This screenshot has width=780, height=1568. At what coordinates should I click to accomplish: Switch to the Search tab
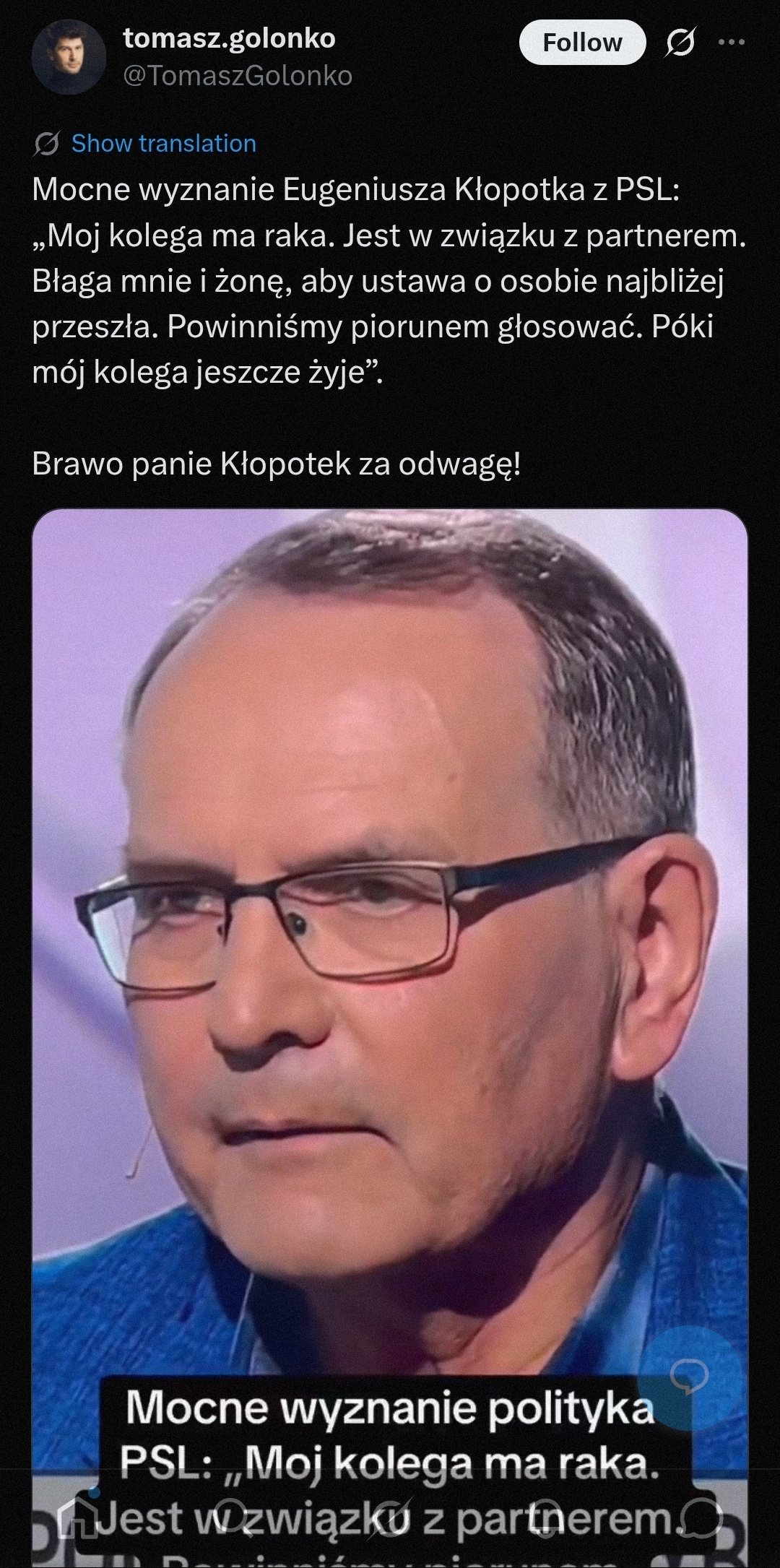[235, 1518]
